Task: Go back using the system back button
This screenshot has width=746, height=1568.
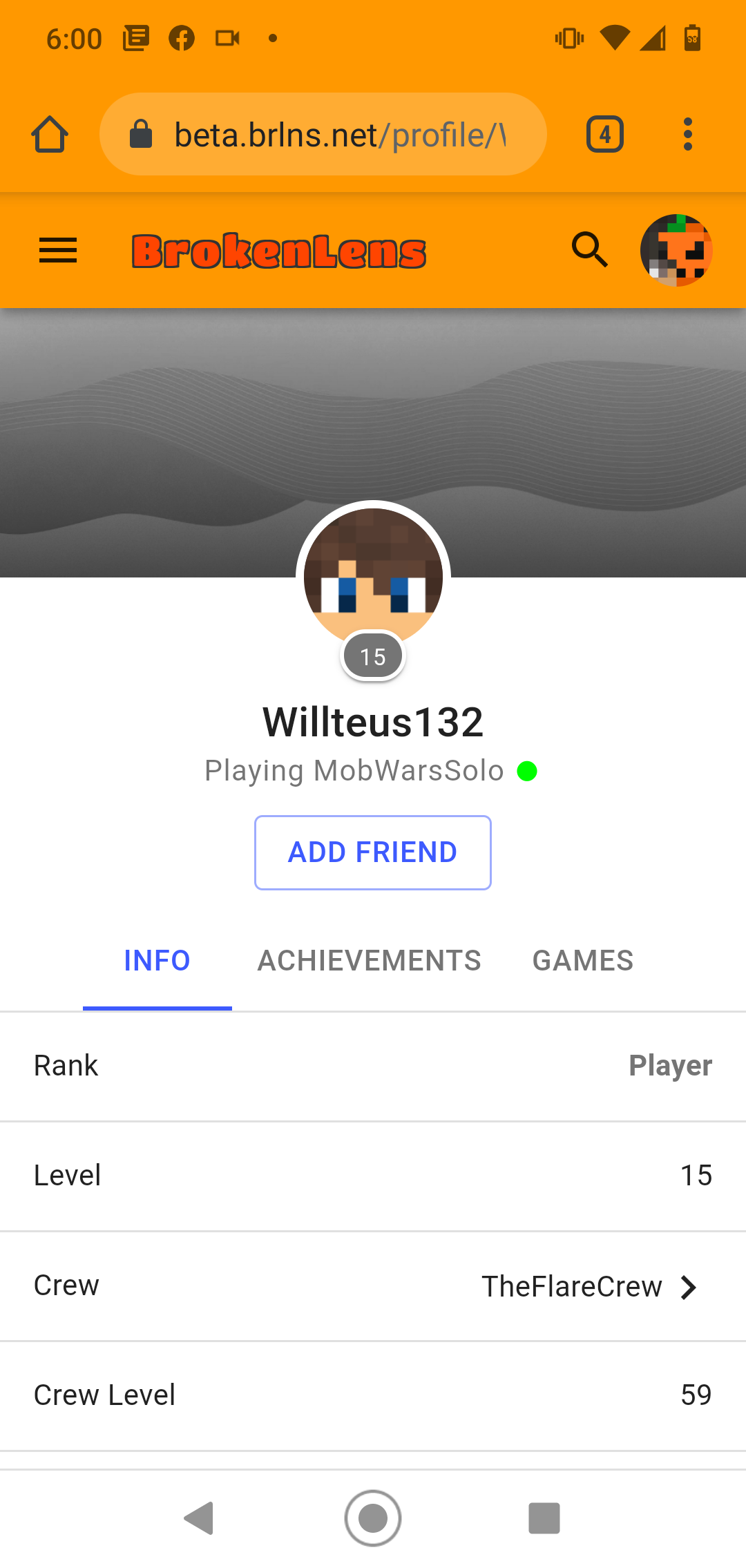Action: coord(199,1518)
